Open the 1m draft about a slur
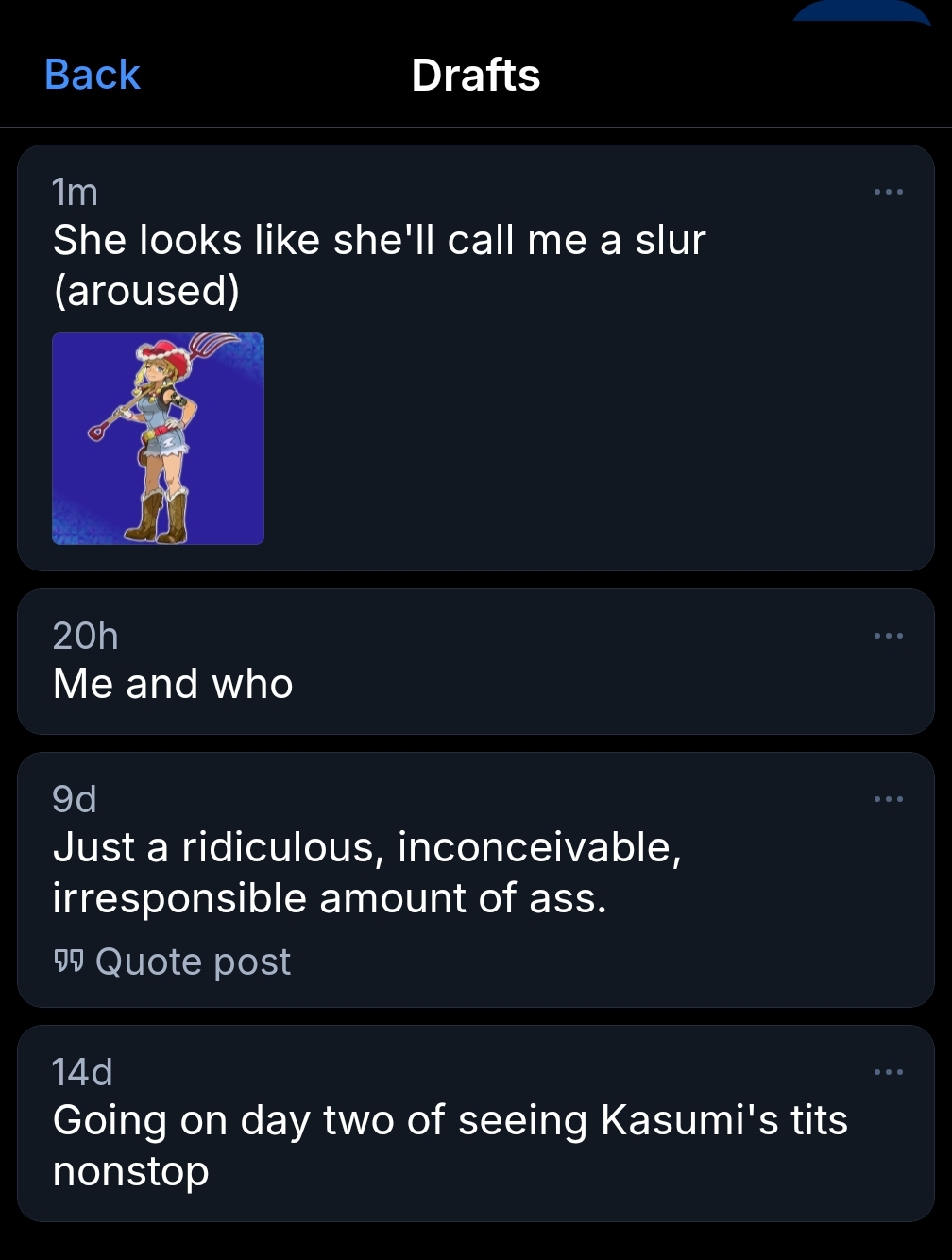Screen dimensions: 952x1260 pos(378,264)
